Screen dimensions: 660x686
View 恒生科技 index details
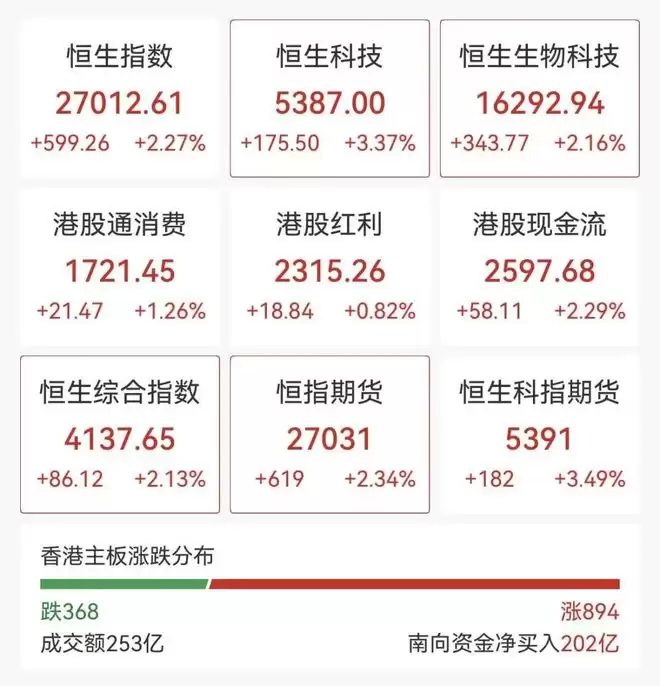(x=329, y=98)
